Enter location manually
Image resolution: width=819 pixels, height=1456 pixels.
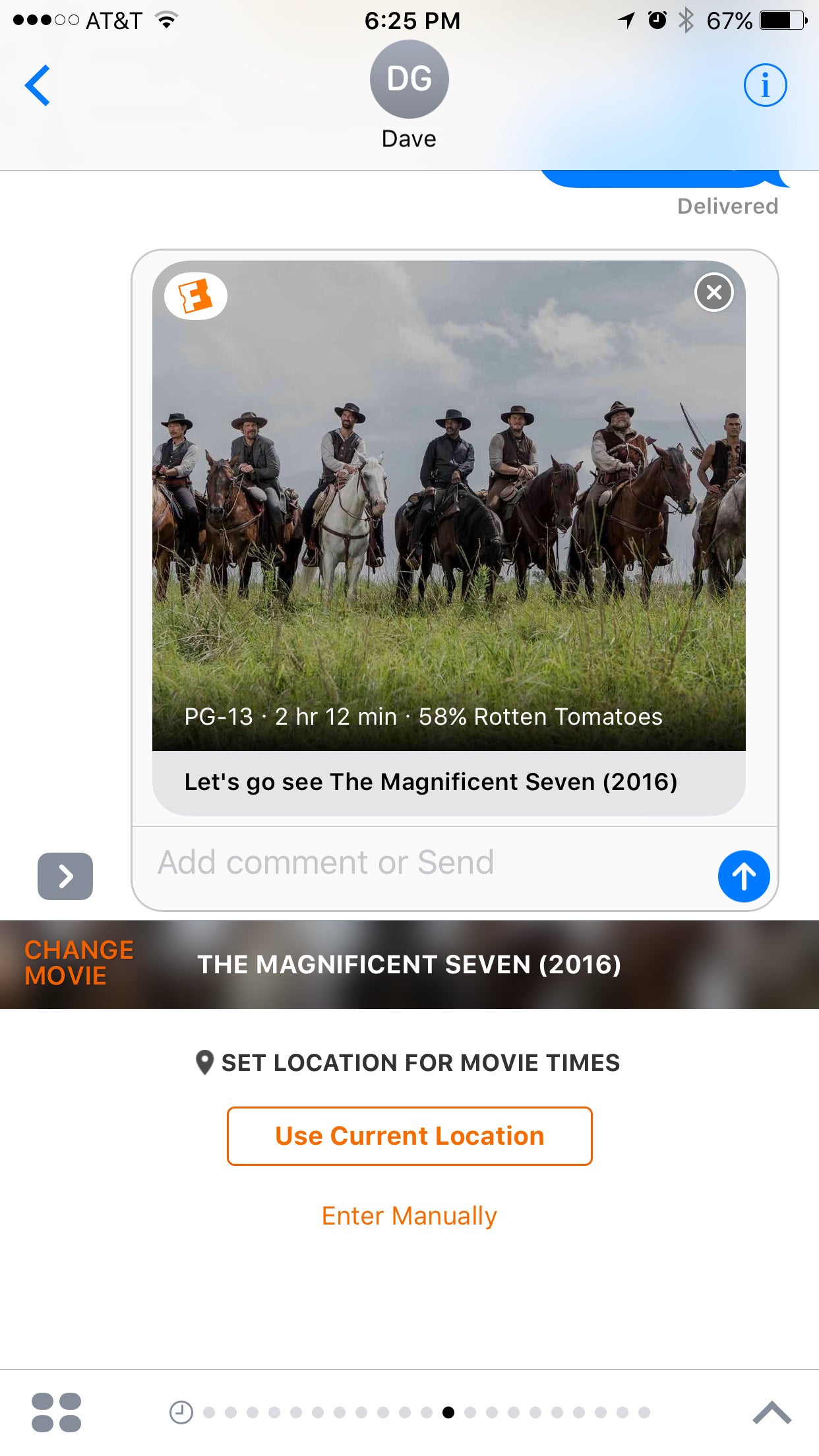409,1216
